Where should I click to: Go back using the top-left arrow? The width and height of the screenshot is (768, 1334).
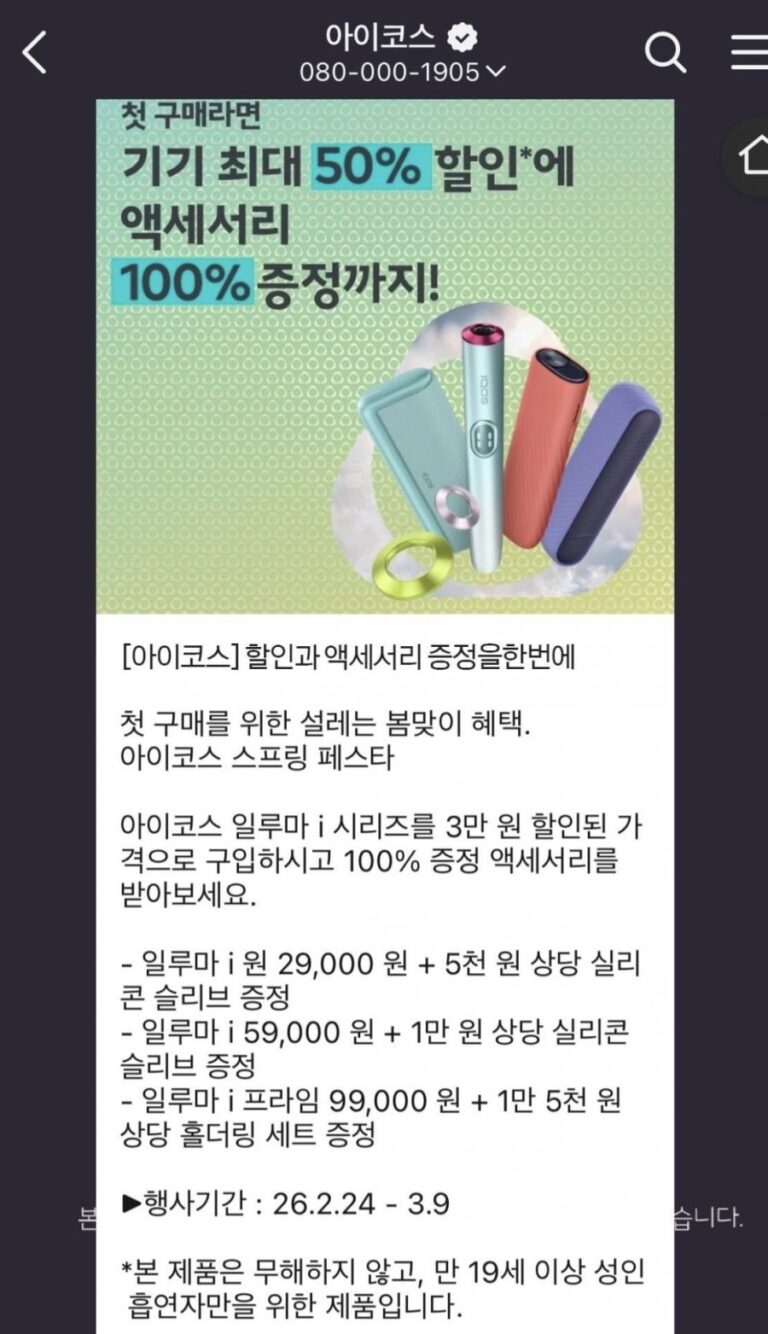click(x=35, y=52)
